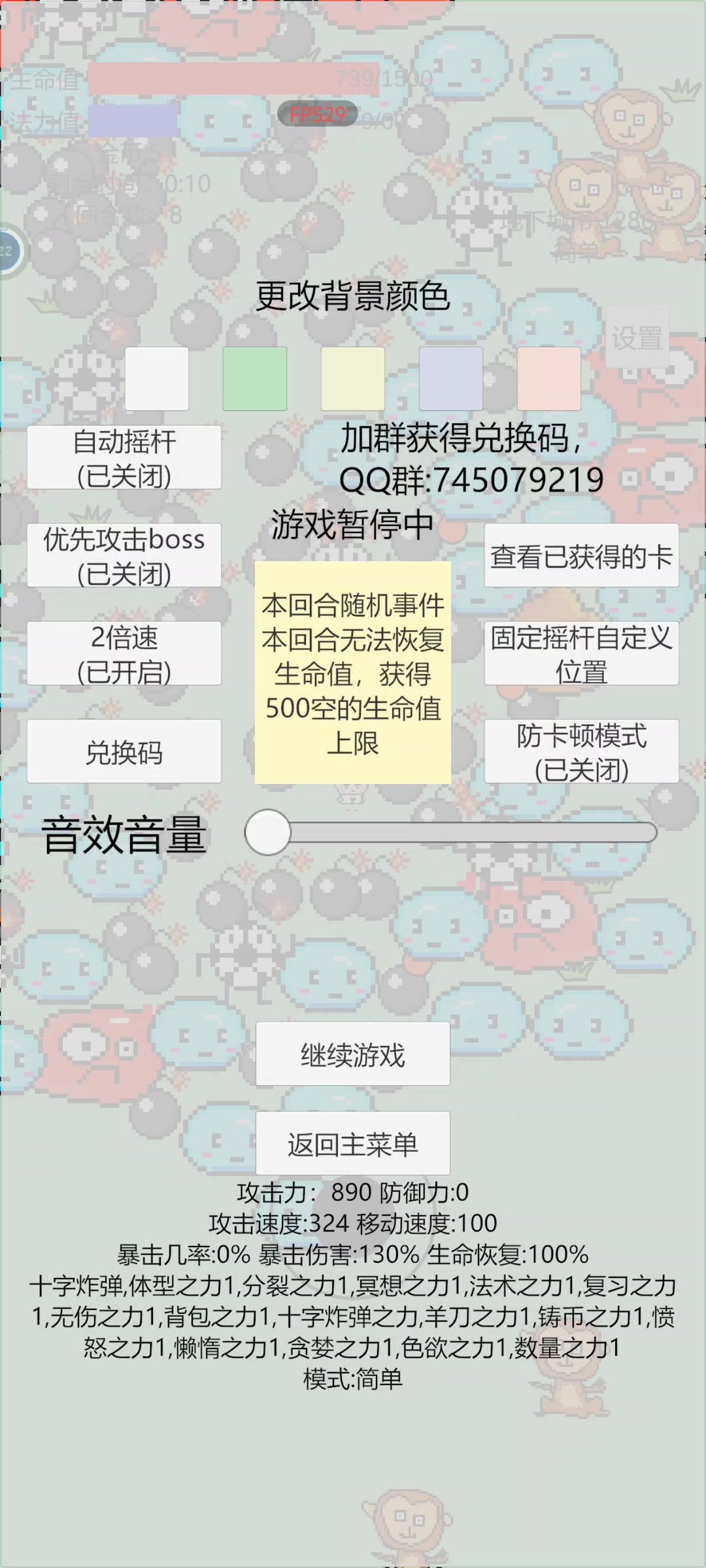Select the lavender background color swatch
Image resolution: width=706 pixels, height=1568 pixels.
[451, 379]
